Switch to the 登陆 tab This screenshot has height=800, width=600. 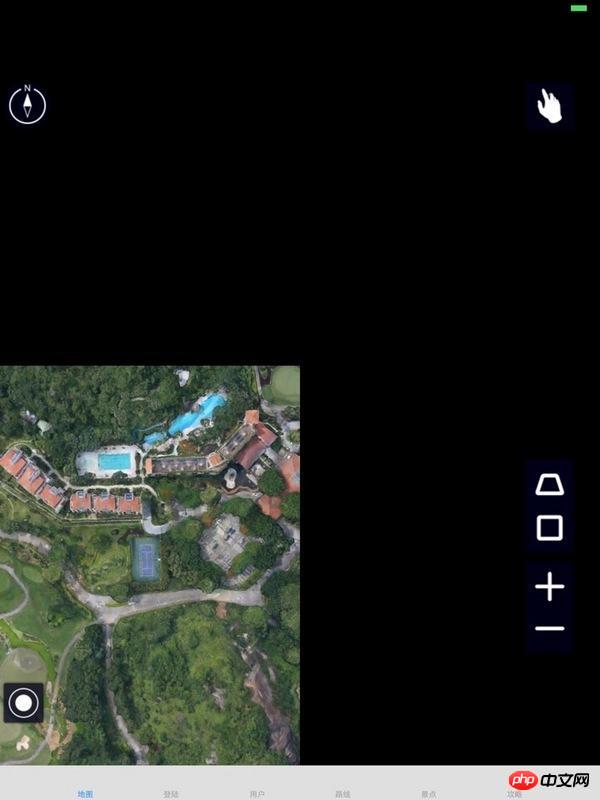click(171, 793)
